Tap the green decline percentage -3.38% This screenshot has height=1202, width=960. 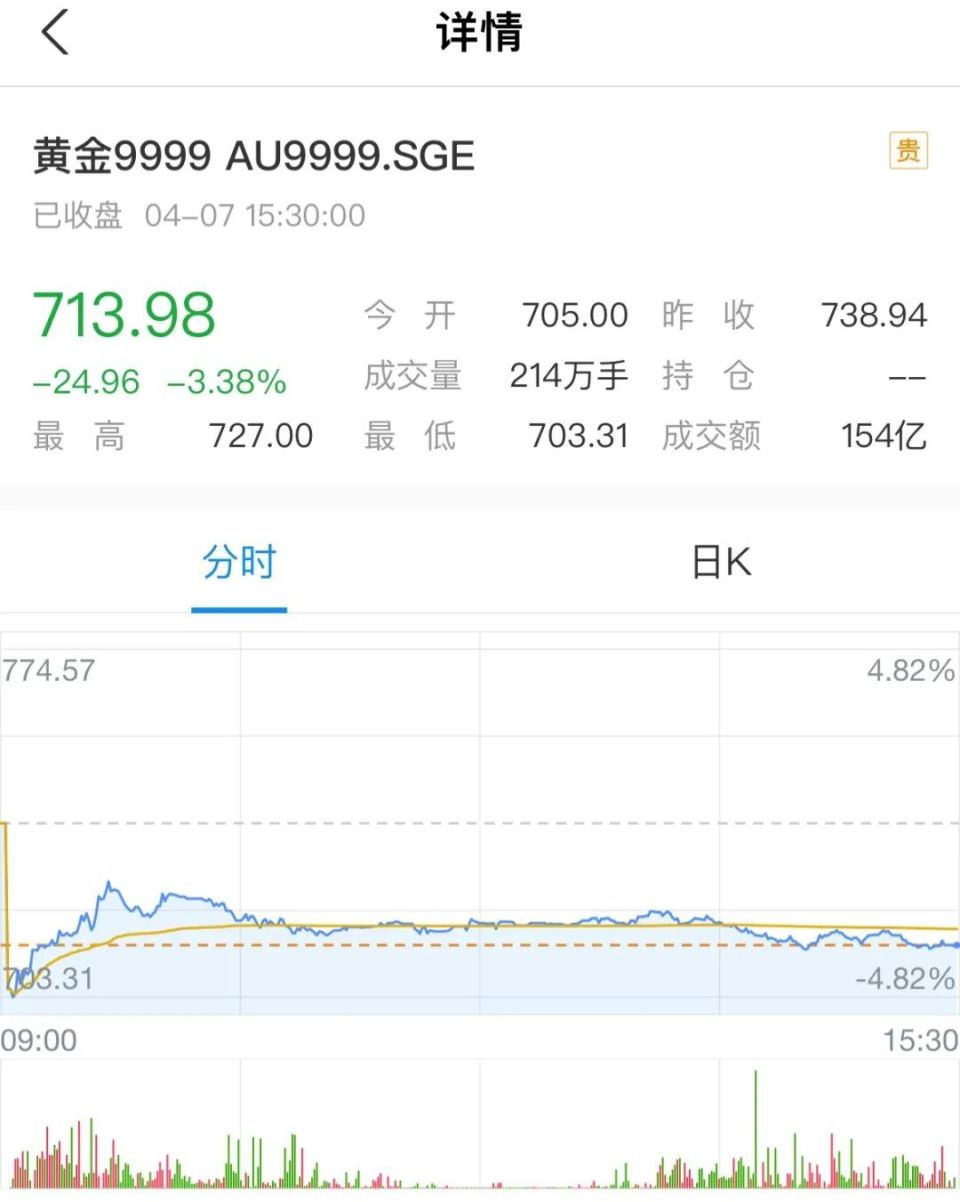pyautogui.click(x=229, y=382)
